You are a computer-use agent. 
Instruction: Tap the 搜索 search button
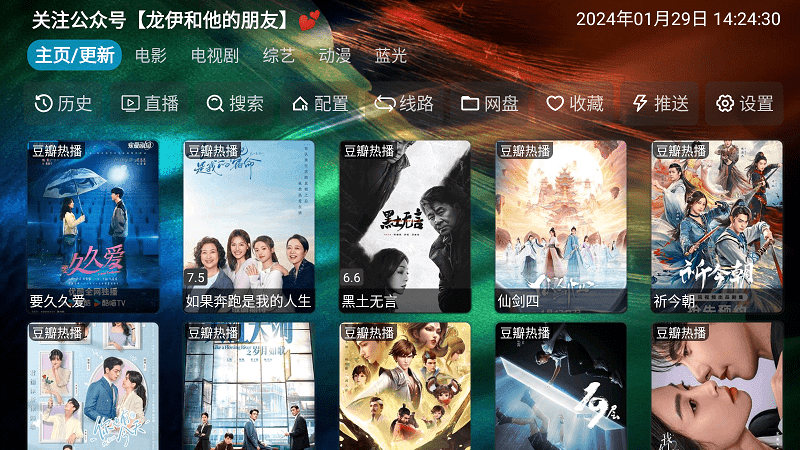235,103
